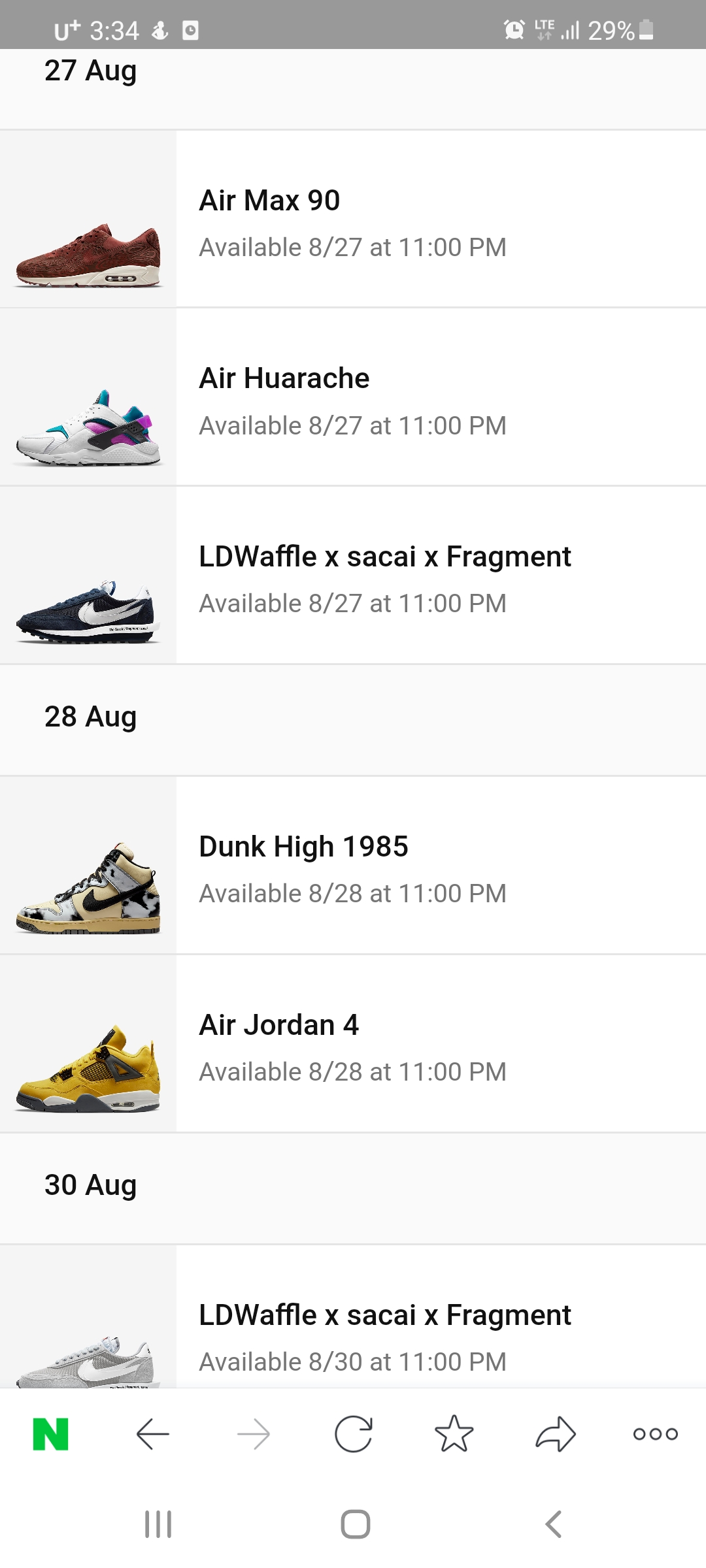
Task: View the Air Jordan 4 release
Action: point(353,1045)
